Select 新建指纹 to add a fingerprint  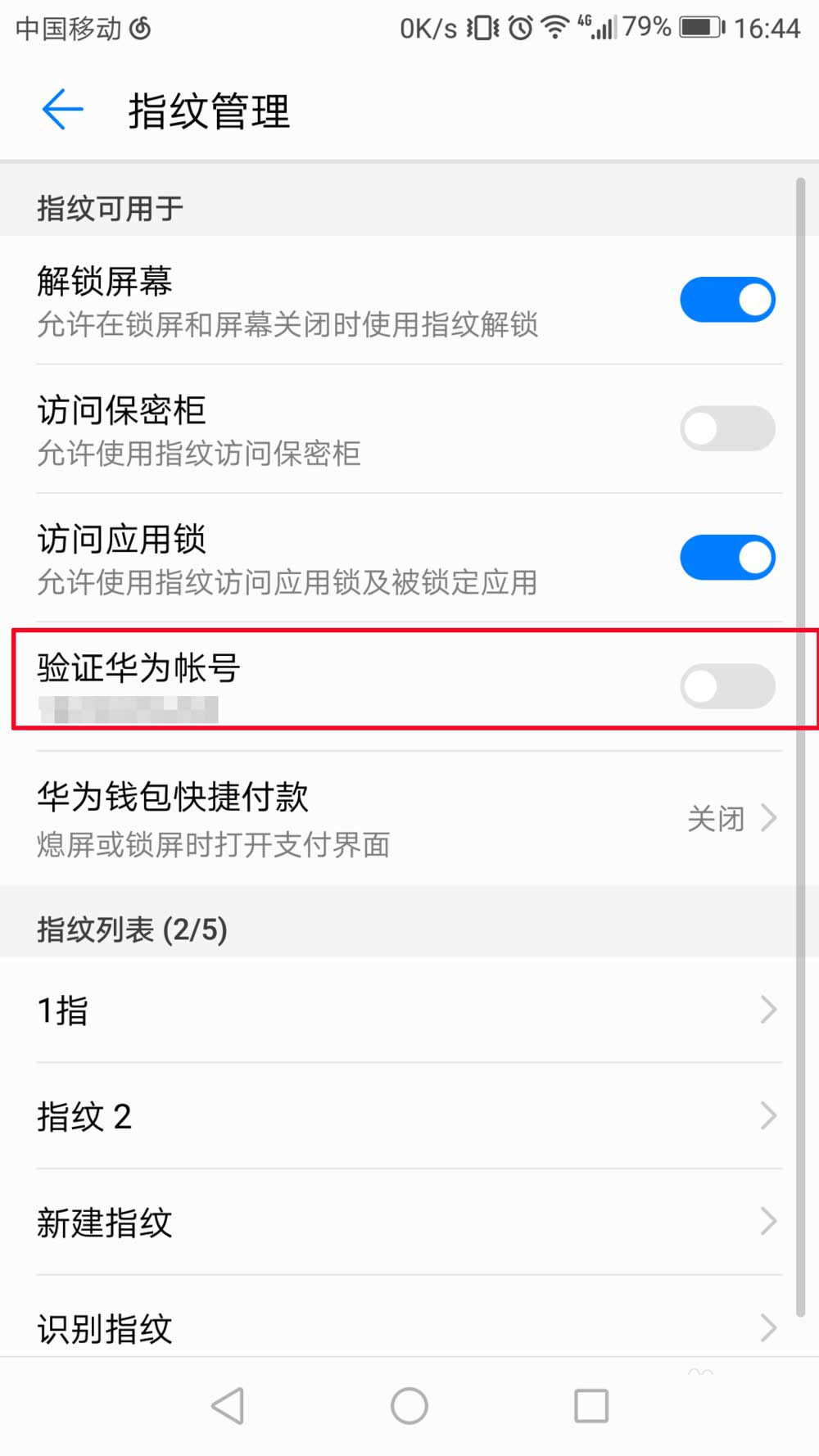[409, 1222]
